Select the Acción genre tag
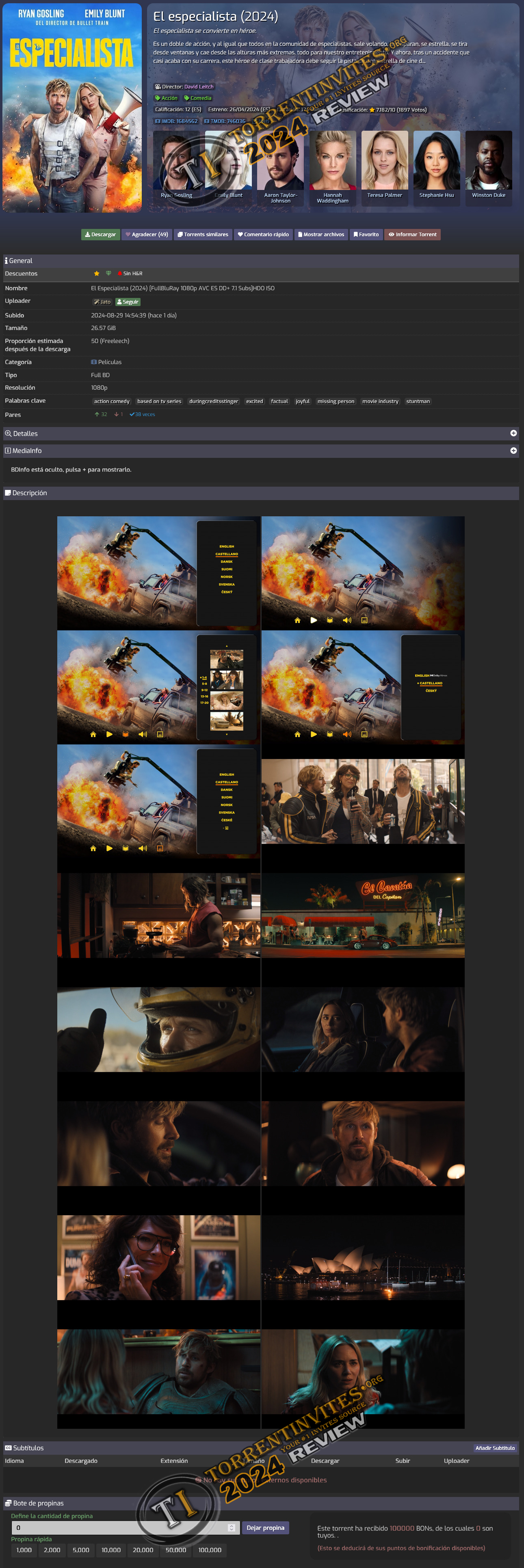 point(167,98)
